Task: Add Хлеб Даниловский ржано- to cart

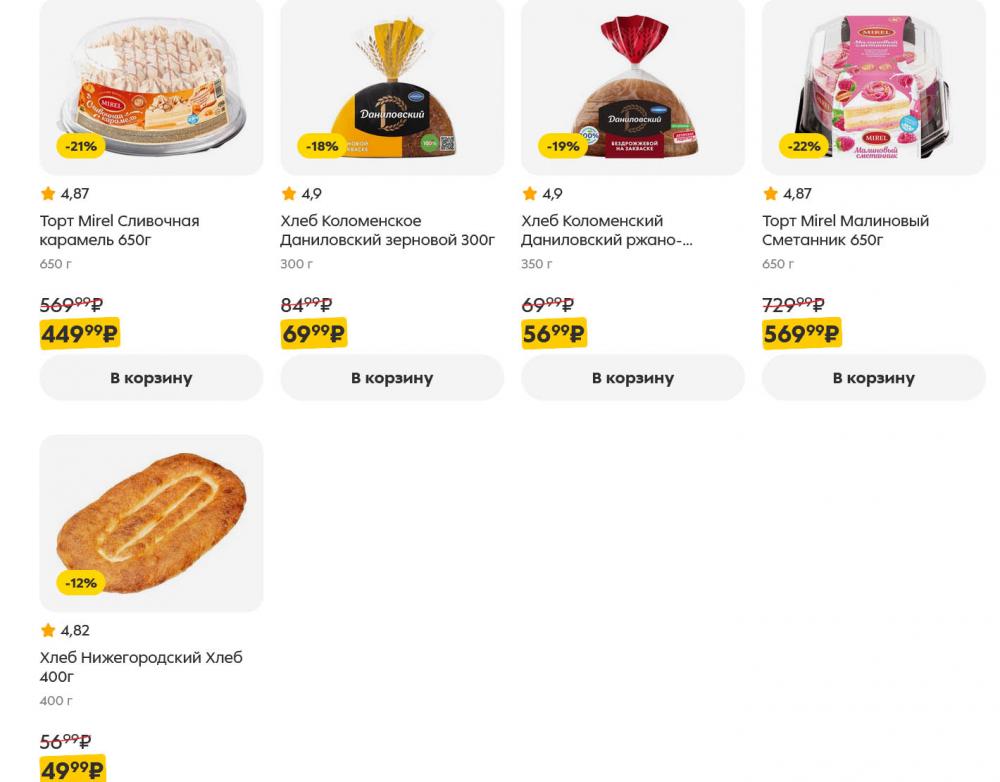Action: 633,378
